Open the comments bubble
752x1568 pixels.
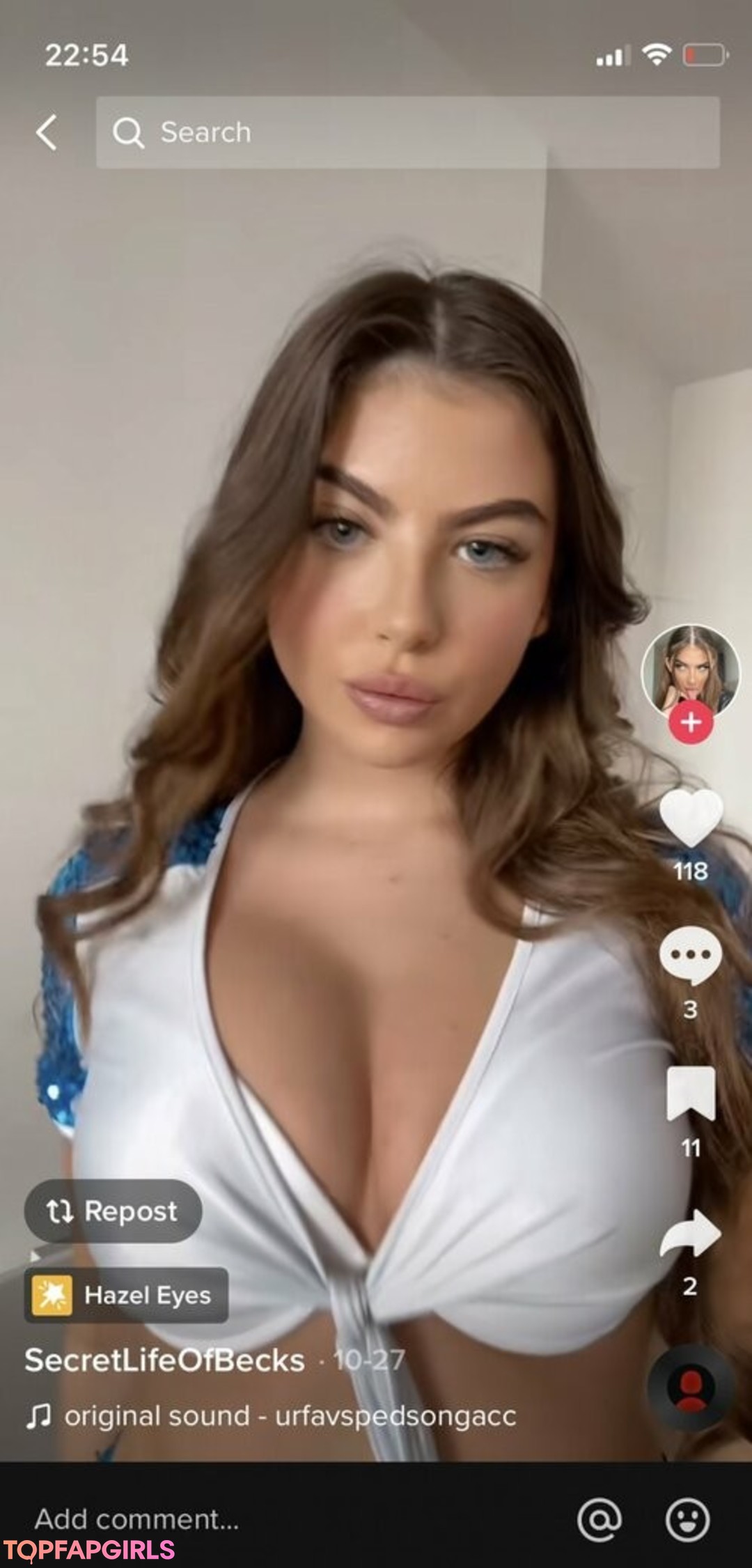[x=691, y=955]
